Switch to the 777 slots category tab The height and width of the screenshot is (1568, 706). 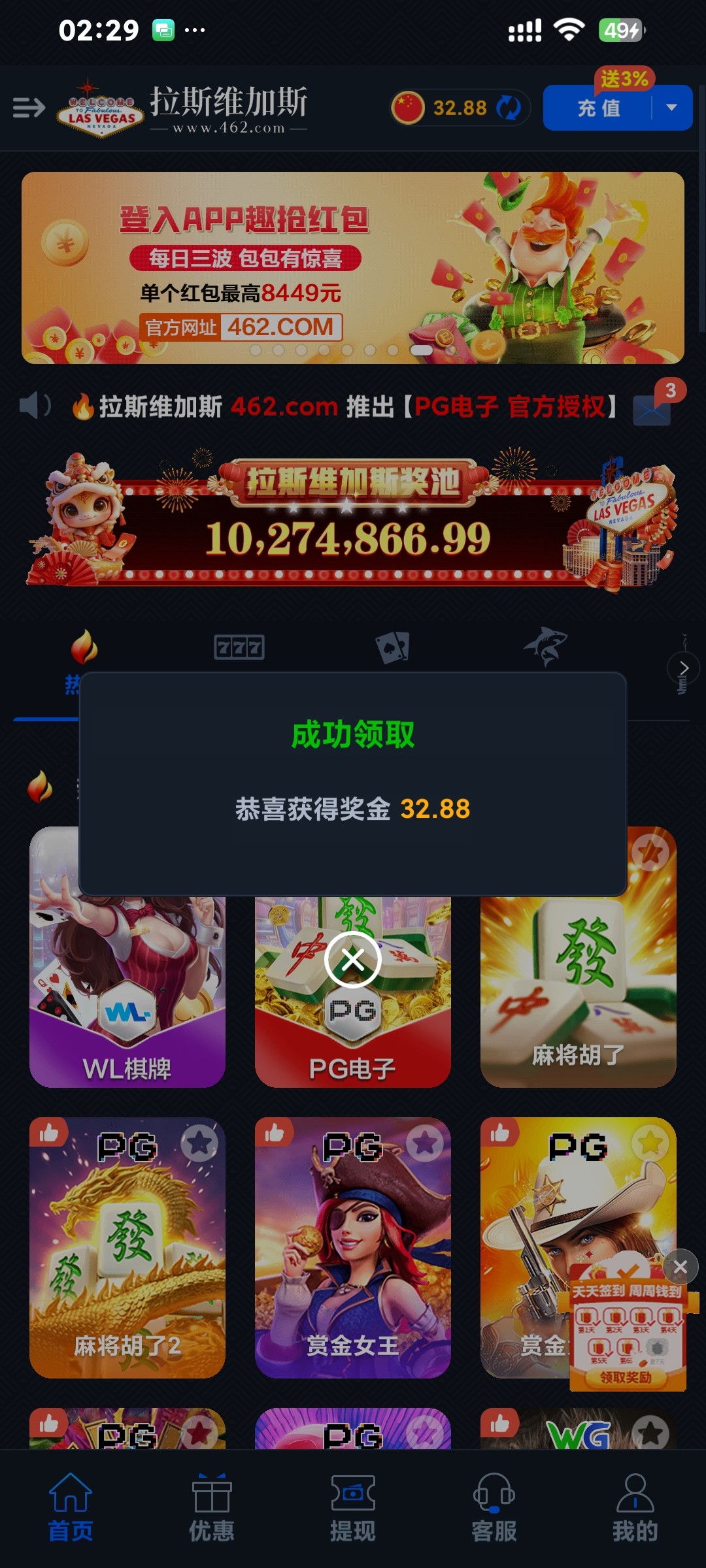239,647
